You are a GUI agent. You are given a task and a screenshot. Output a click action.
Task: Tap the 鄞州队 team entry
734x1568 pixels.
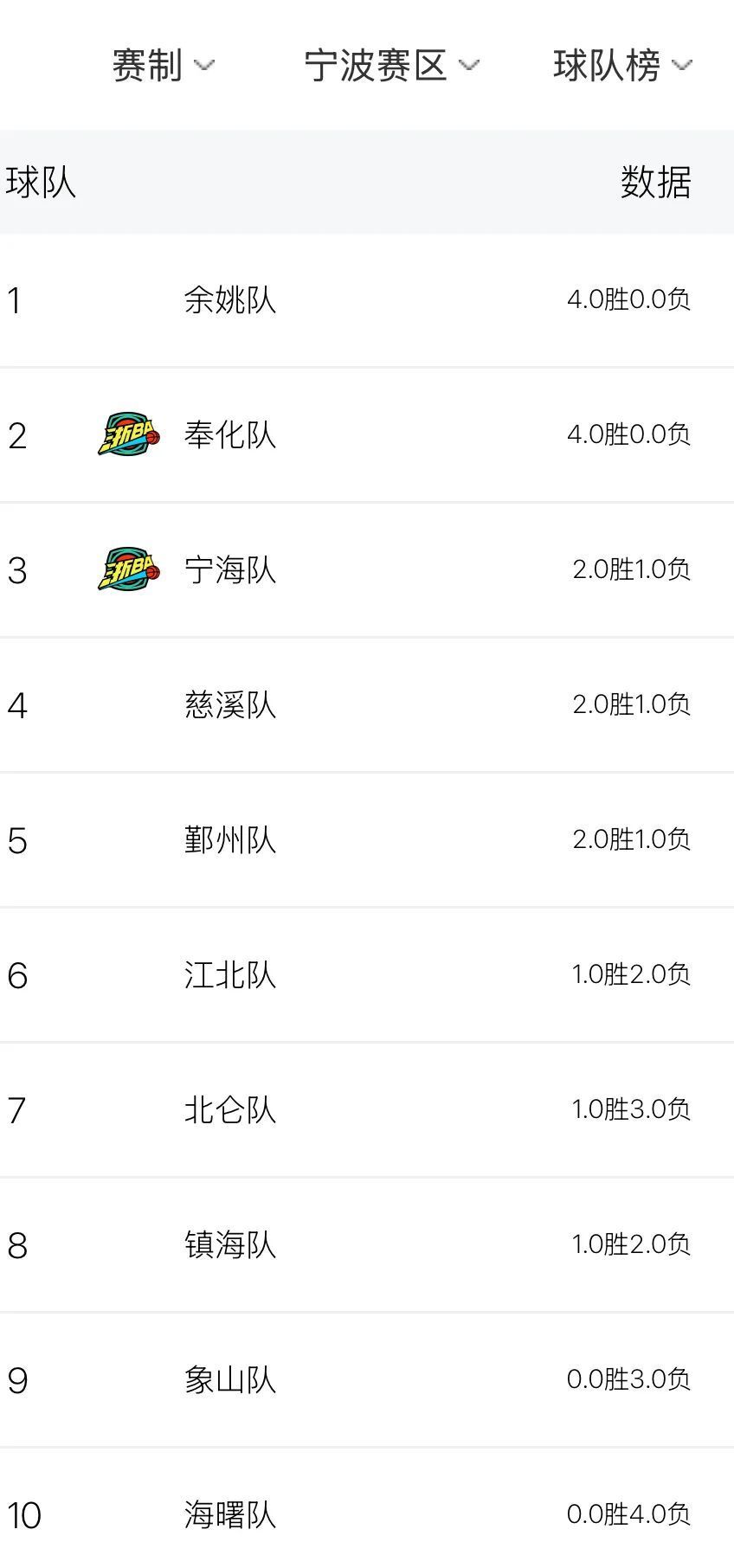[367, 840]
